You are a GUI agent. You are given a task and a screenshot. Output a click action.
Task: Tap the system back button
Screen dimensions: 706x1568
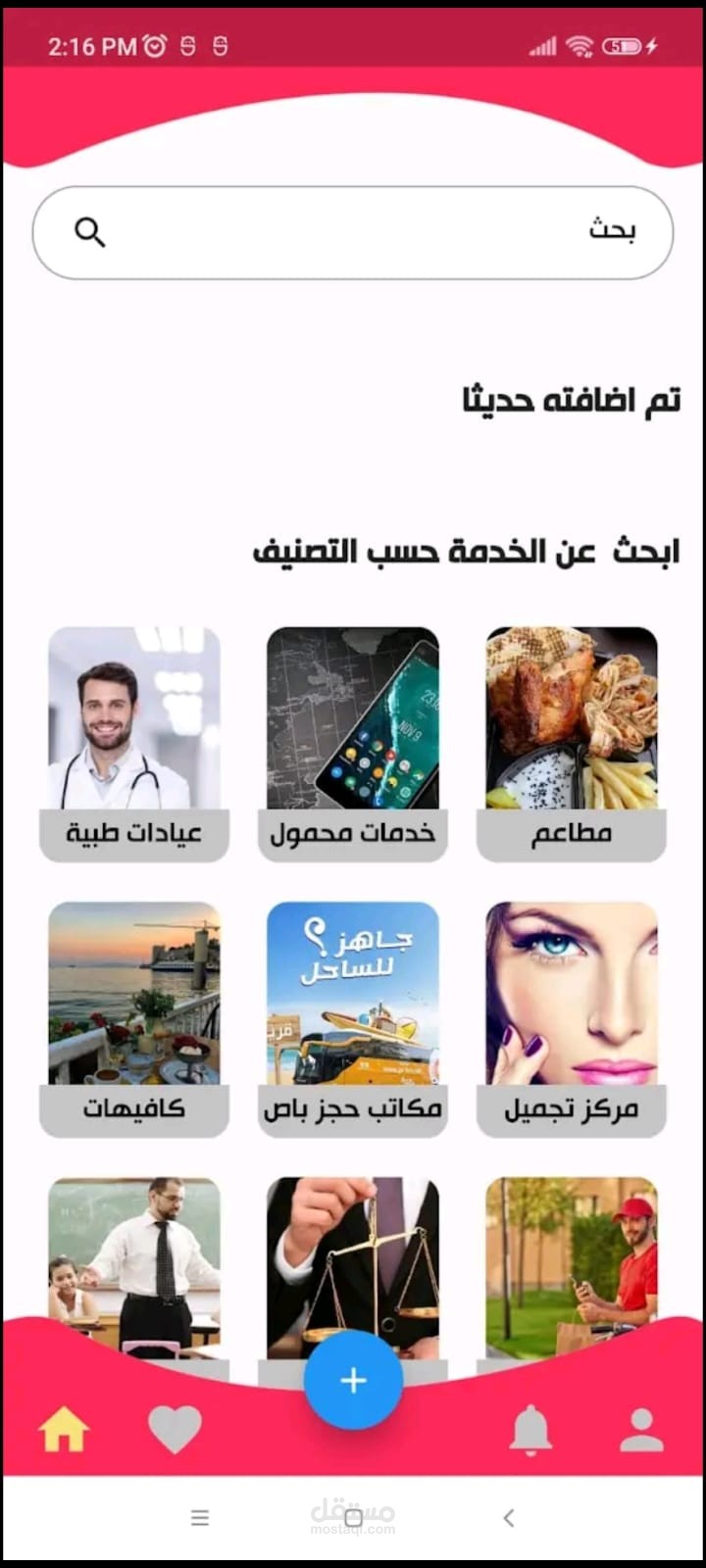point(508,1518)
